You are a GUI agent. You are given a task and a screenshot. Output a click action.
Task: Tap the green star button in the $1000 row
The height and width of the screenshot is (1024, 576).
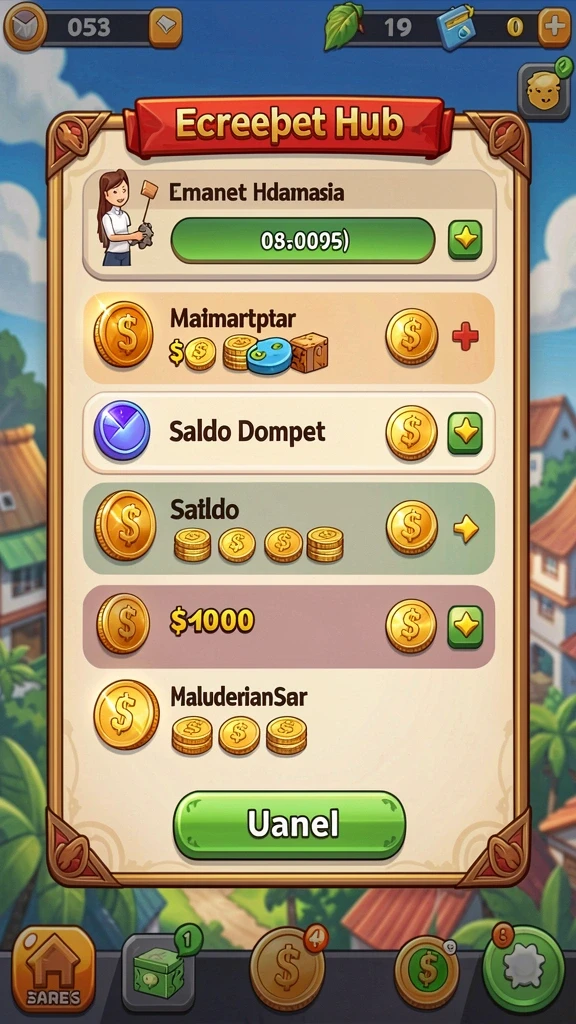(465, 626)
